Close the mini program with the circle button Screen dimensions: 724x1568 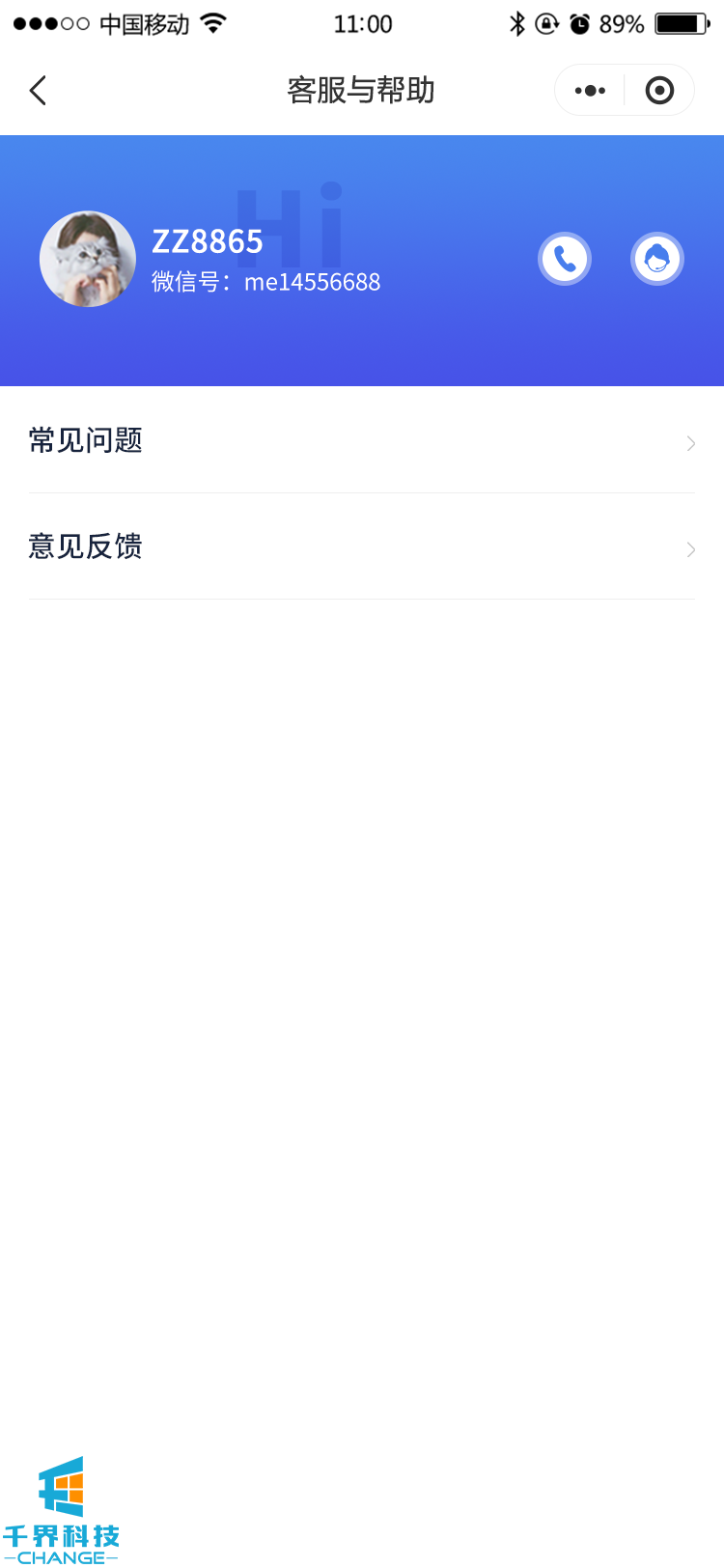(659, 91)
